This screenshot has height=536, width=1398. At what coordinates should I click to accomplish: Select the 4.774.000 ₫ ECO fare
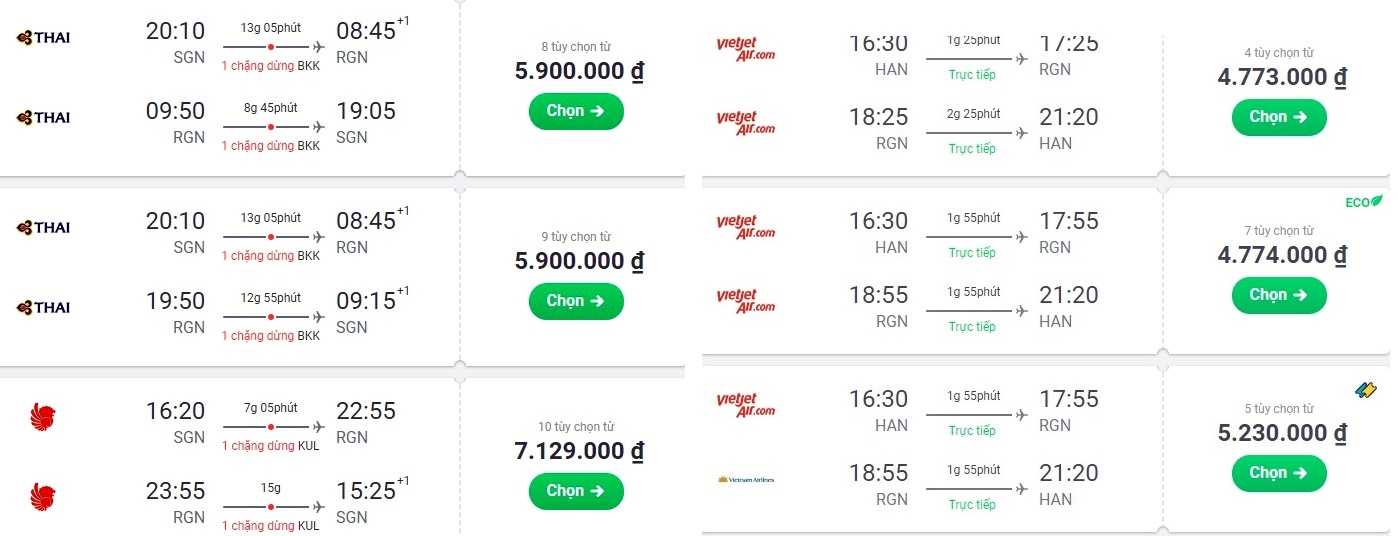tap(1278, 295)
